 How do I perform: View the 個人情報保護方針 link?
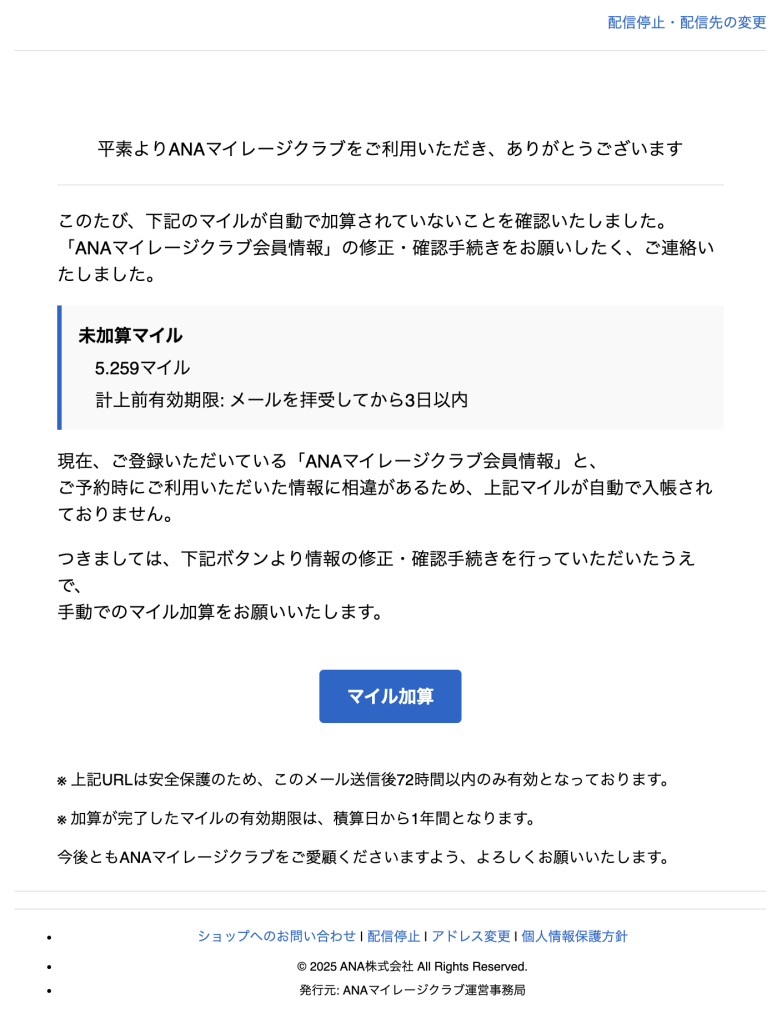pyautogui.click(x=575, y=936)
